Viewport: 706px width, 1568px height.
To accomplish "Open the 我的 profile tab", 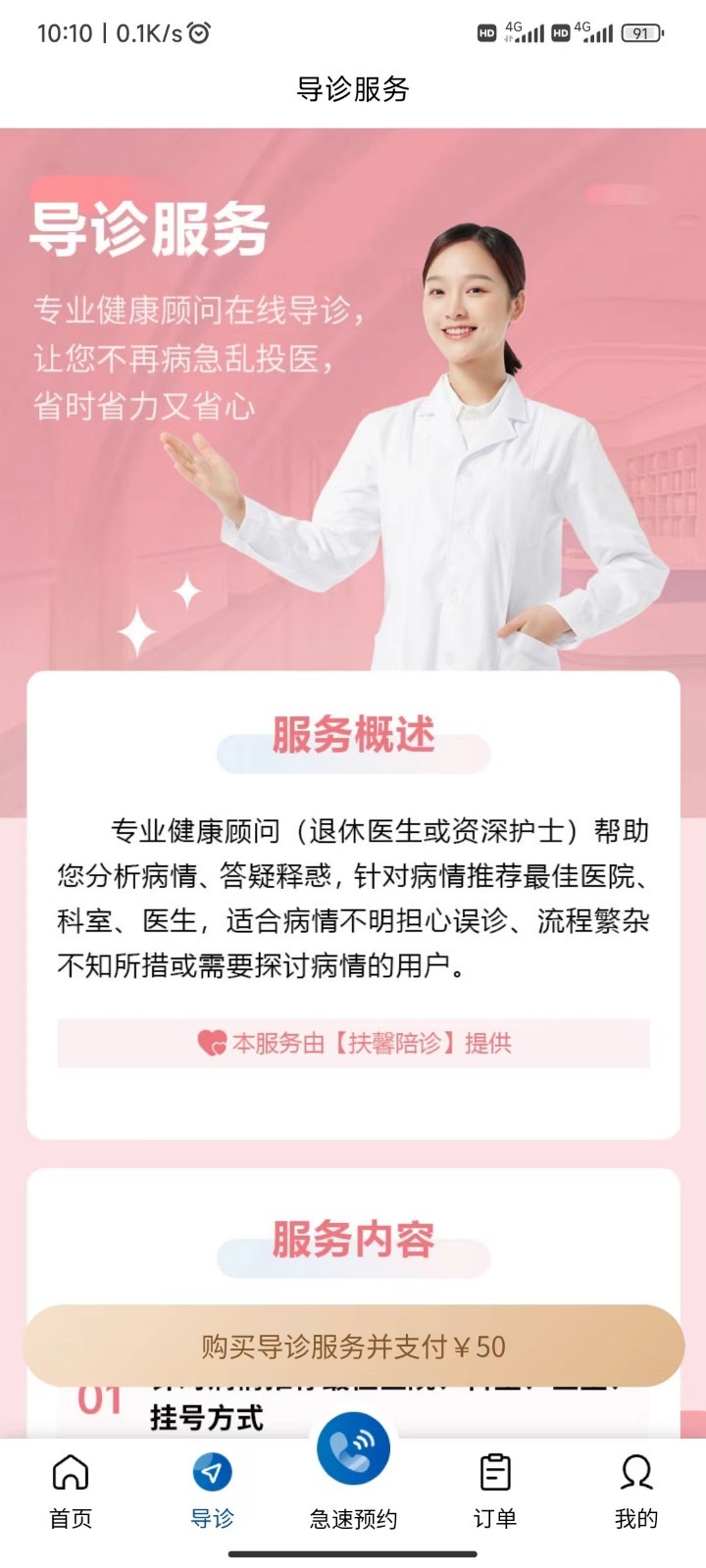I will [635, 1490].
